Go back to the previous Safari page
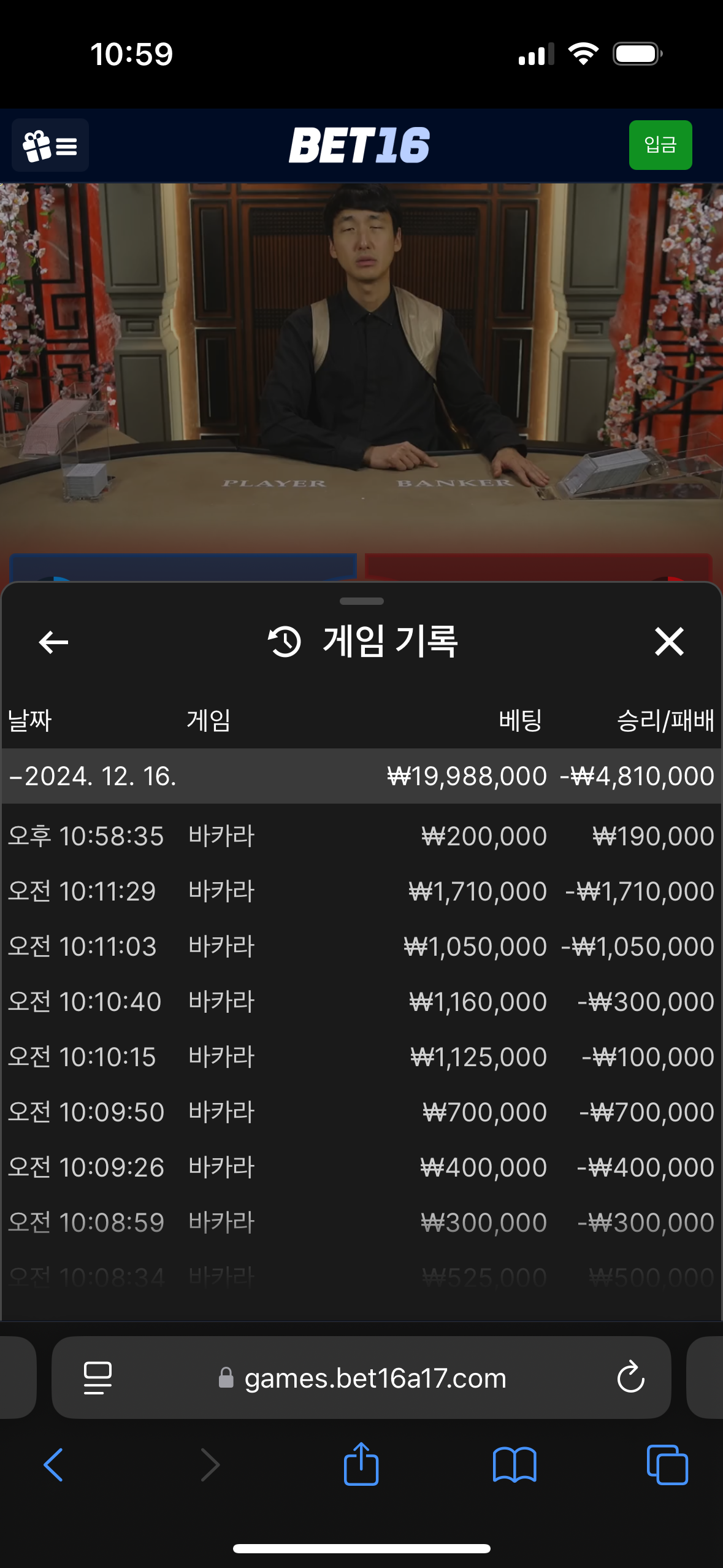This screenshot has width=723, height=1568. point(53,1464)
